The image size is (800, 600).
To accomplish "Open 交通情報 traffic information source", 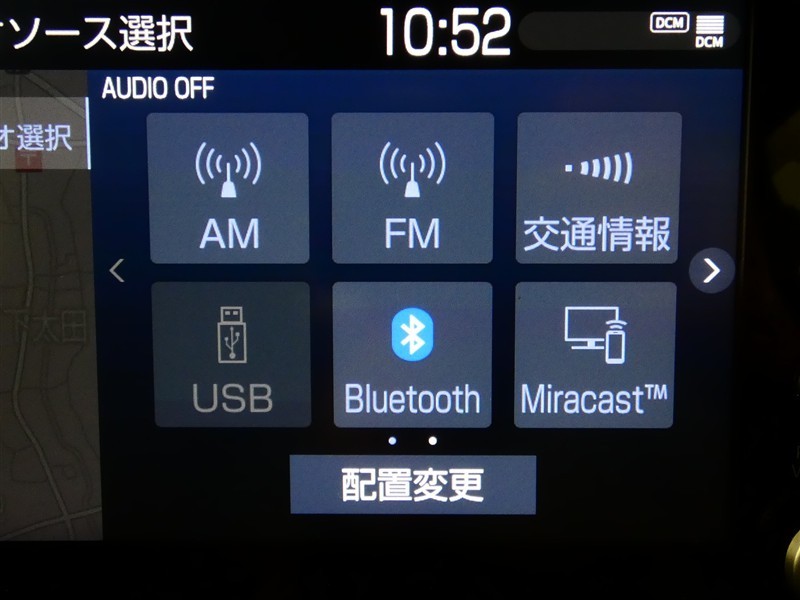I will 597,188.
